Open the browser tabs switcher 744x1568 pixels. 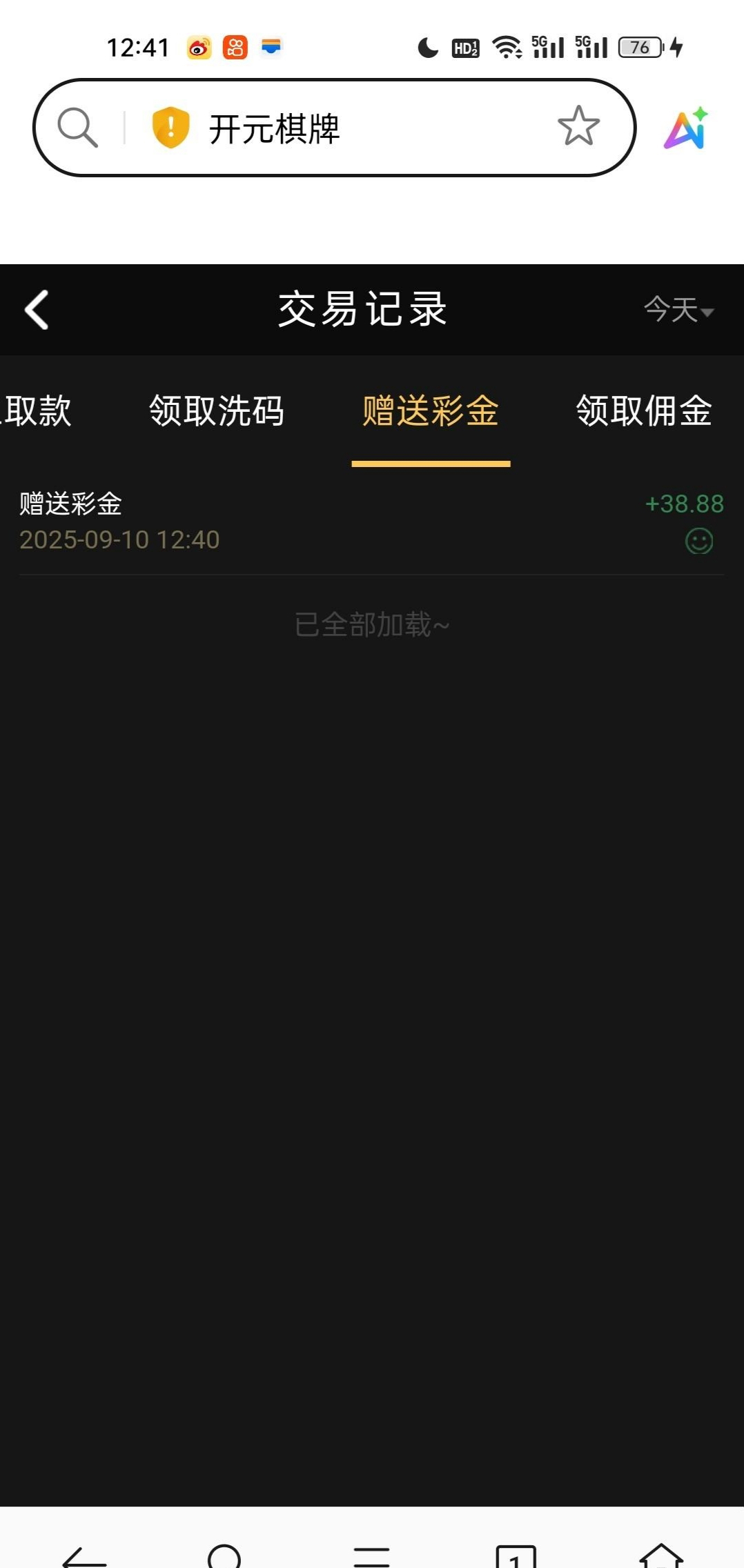[516, 1556]
